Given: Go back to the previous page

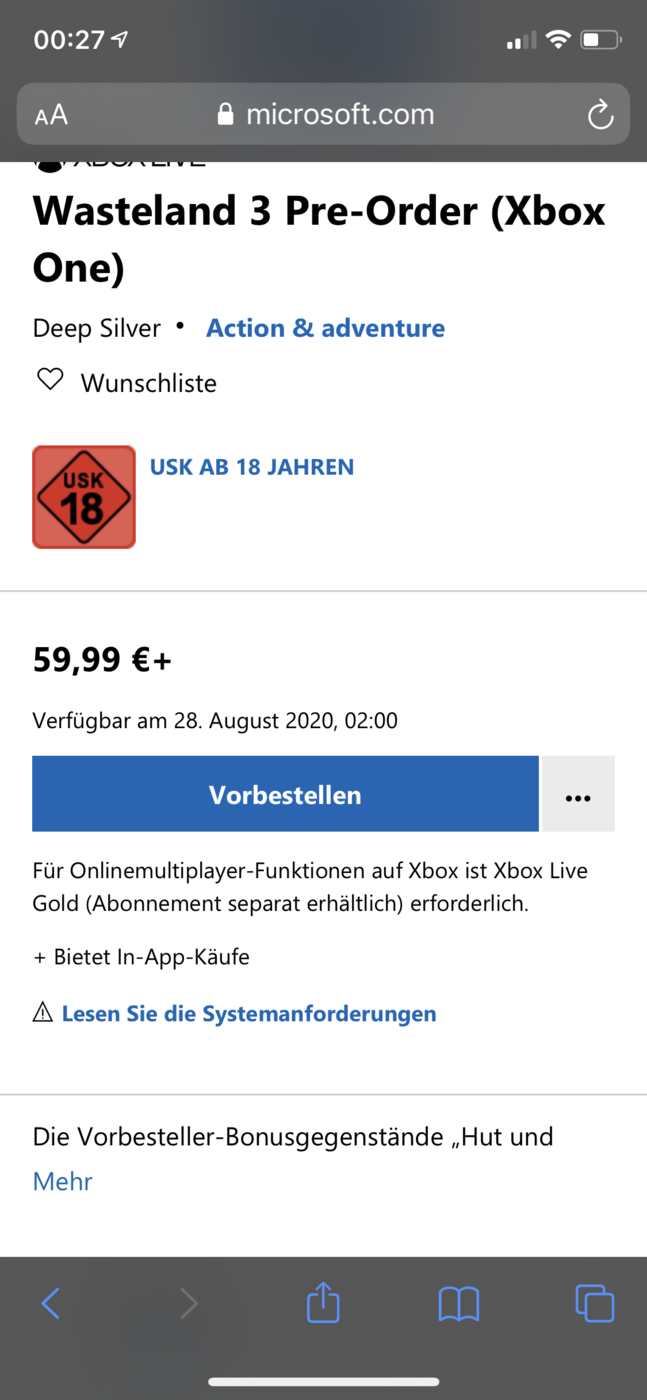Looking at the screenshot, I should [51, 1304].
